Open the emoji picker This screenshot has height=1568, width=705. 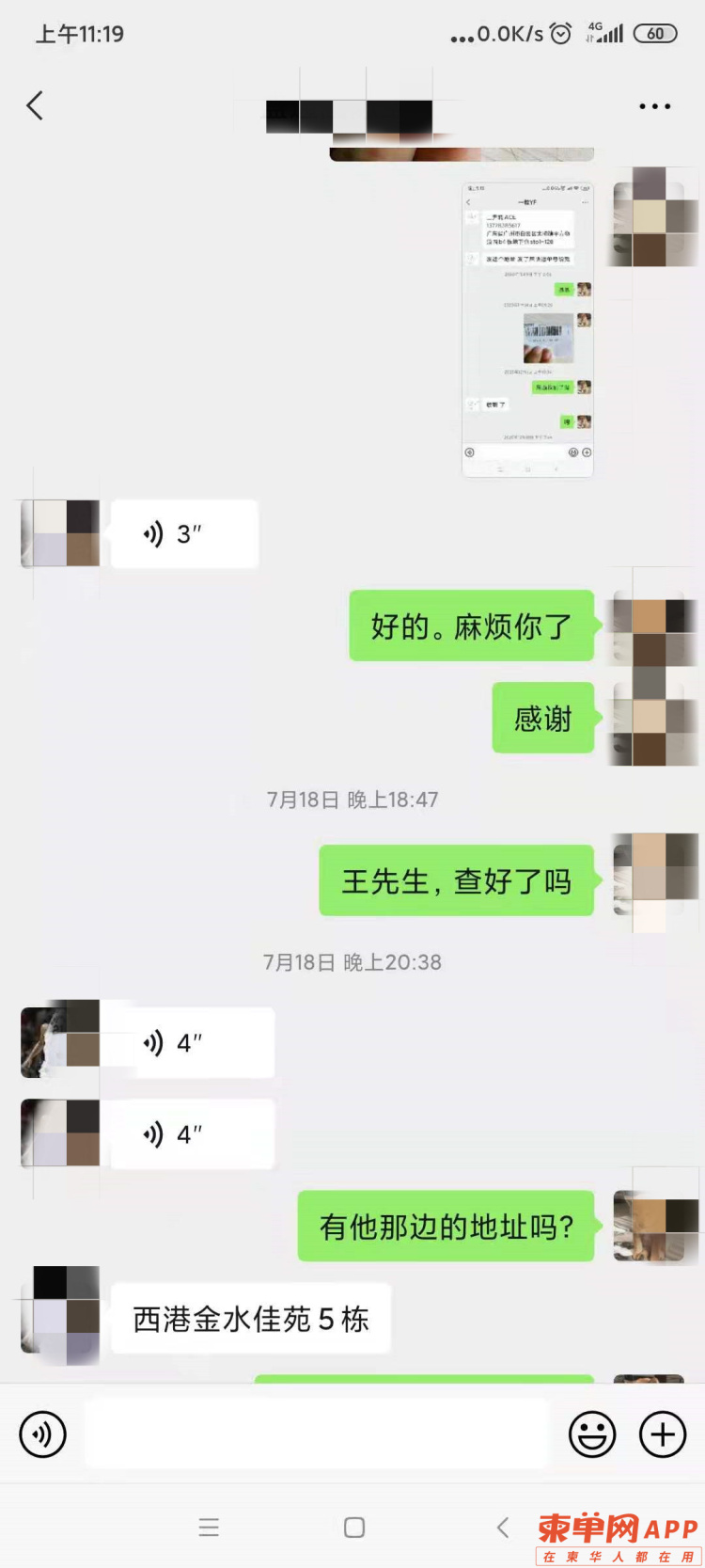click(592, 1434)
